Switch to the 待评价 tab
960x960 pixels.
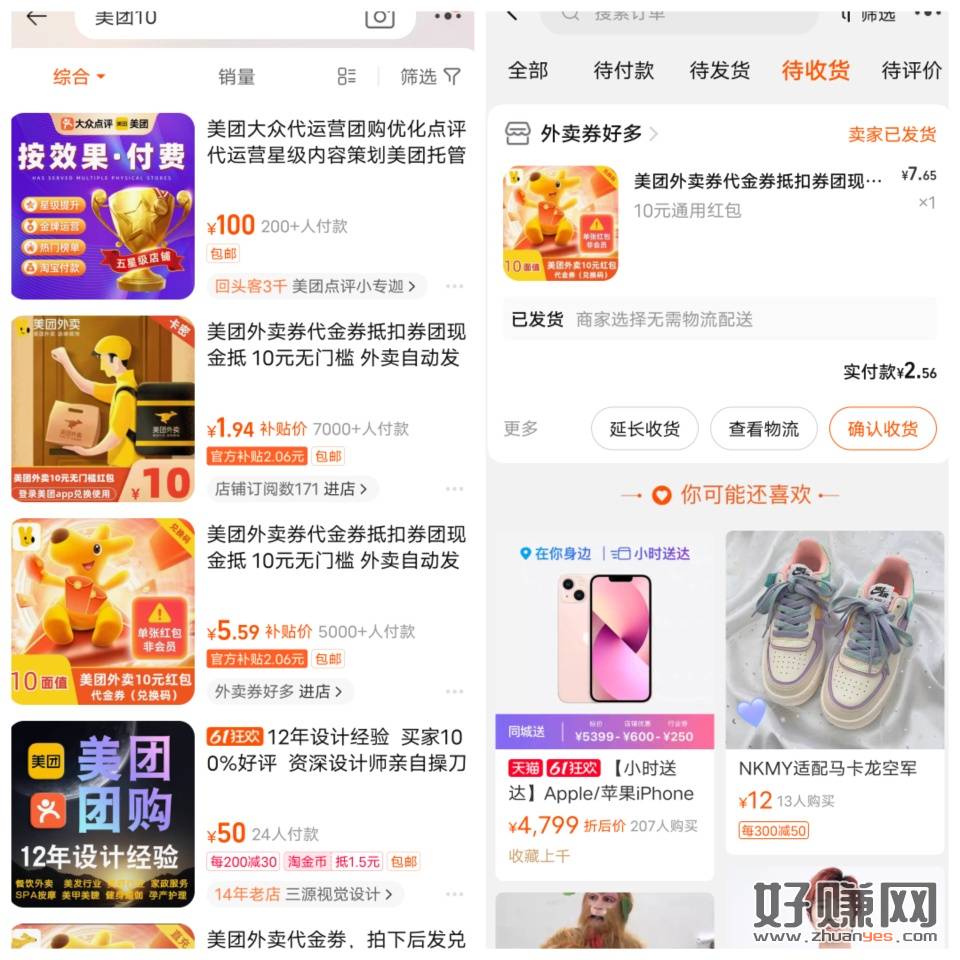(911, 70)
